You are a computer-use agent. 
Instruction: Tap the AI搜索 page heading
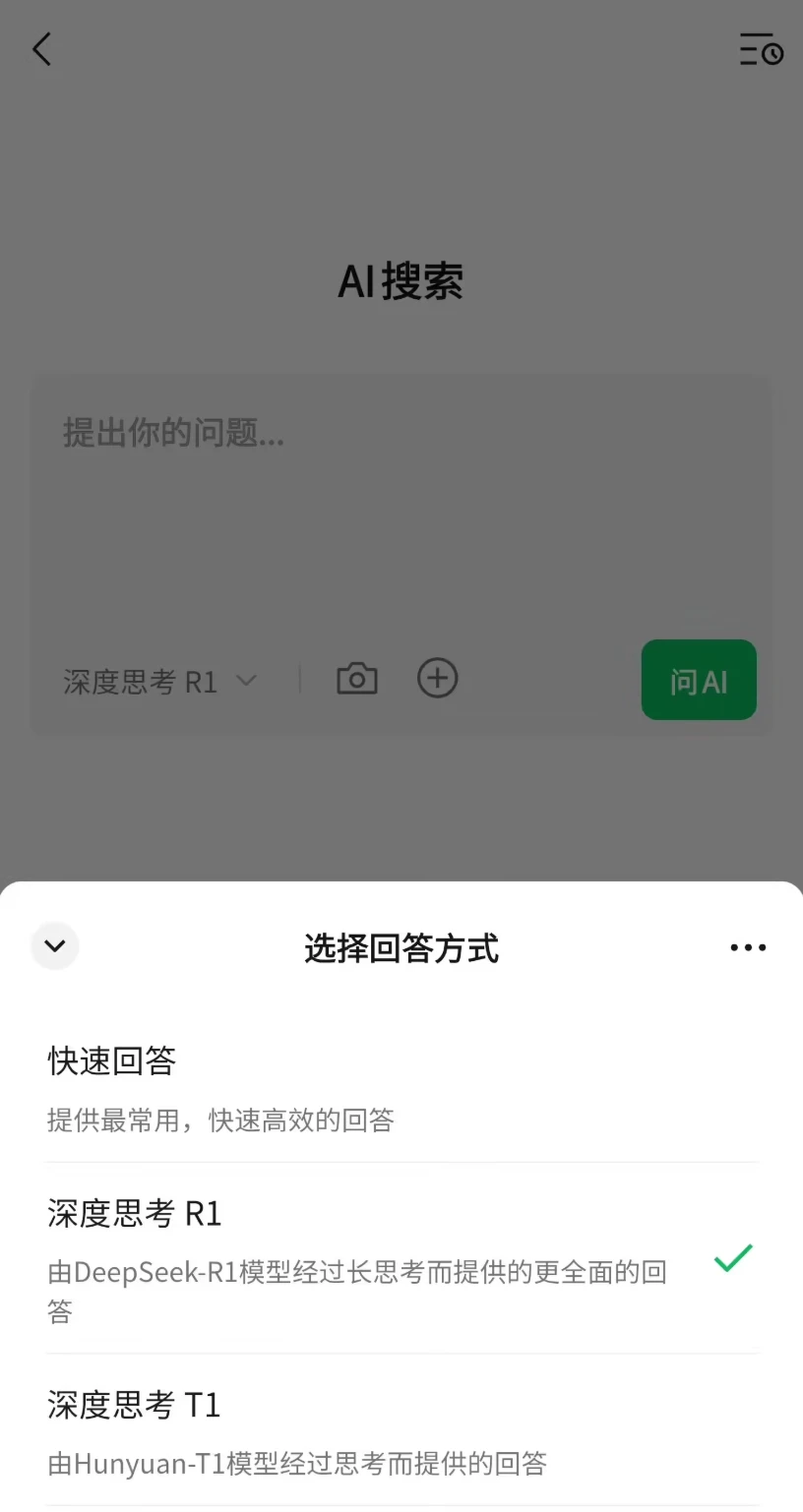click(400, 282)
